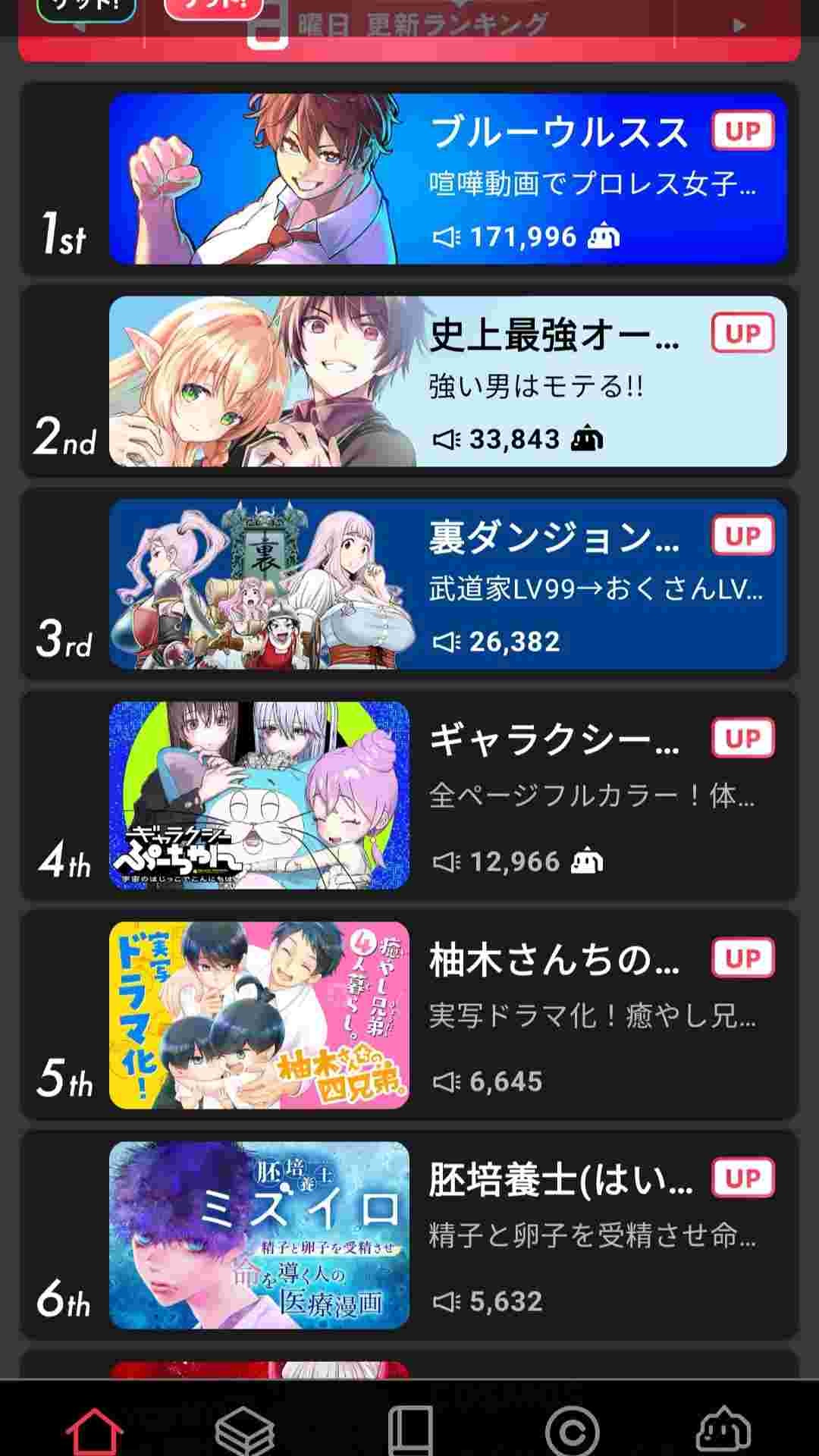The height and width of the screenshot is (1456, 819).
Task: Open the mascot character tab
Action: (723, 1429)
